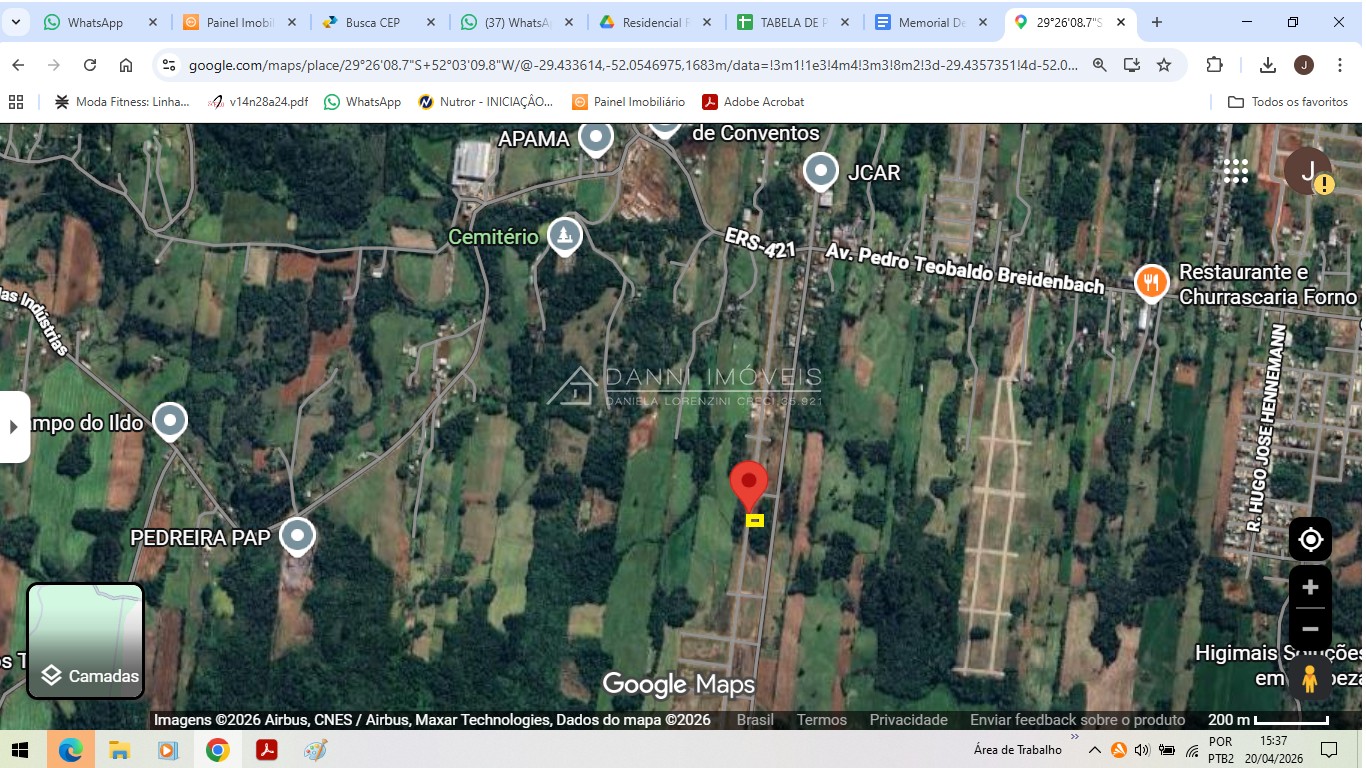Bookmark this page with the star icon

tap(1164, 65)
